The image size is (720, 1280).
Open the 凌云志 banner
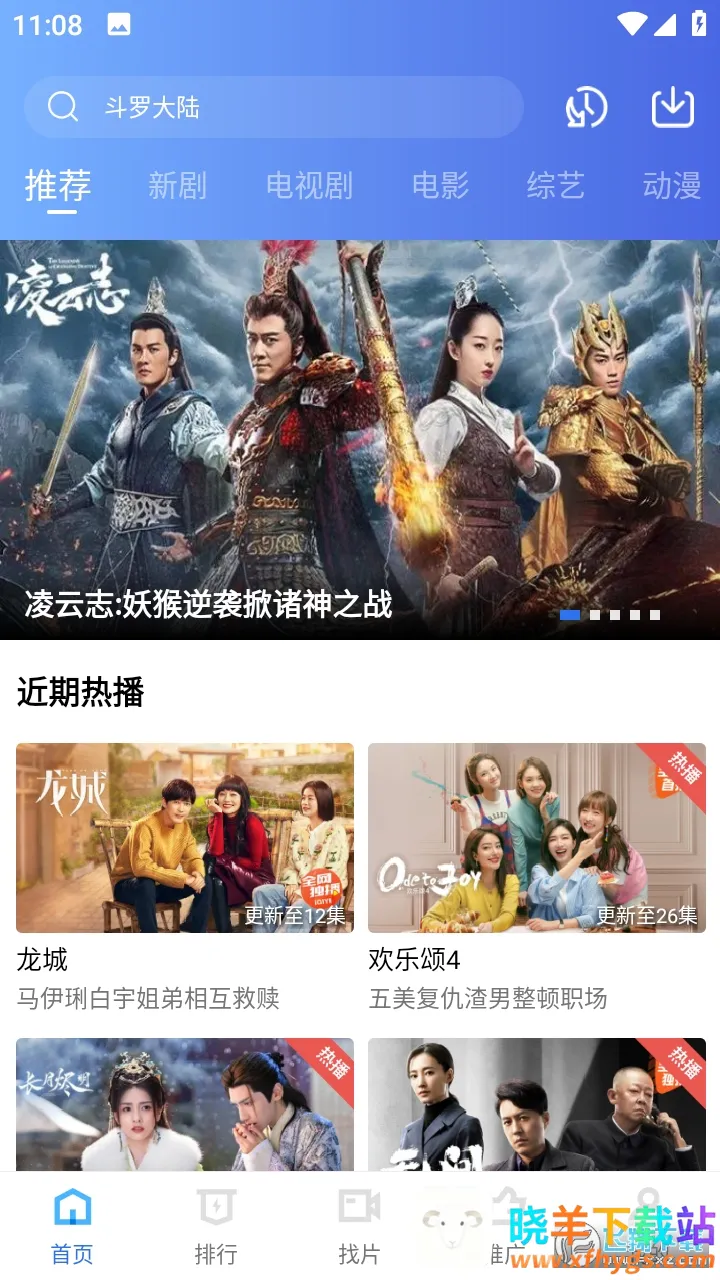point(360,440)
